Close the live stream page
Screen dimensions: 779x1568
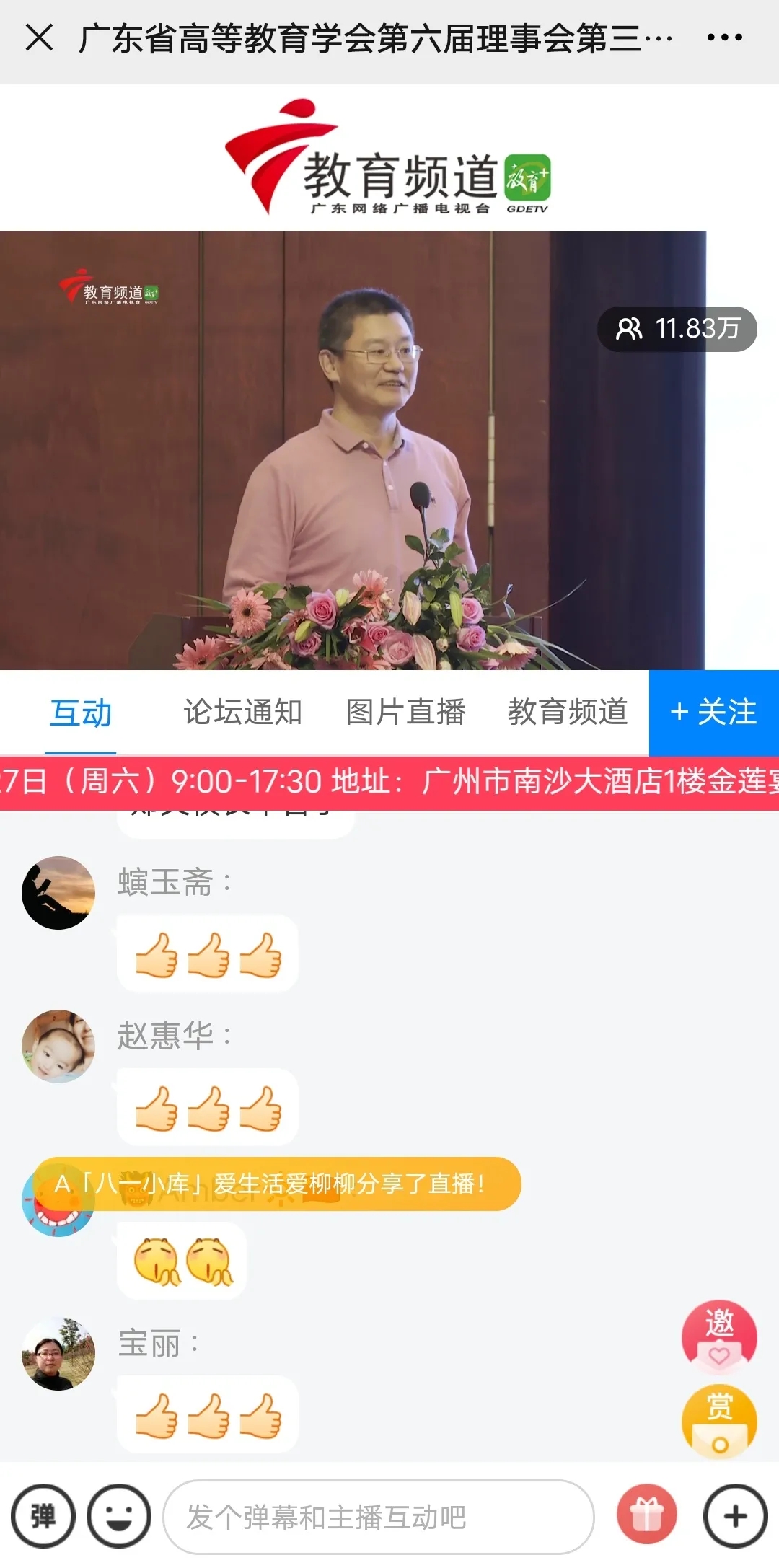tap(39, 38)
